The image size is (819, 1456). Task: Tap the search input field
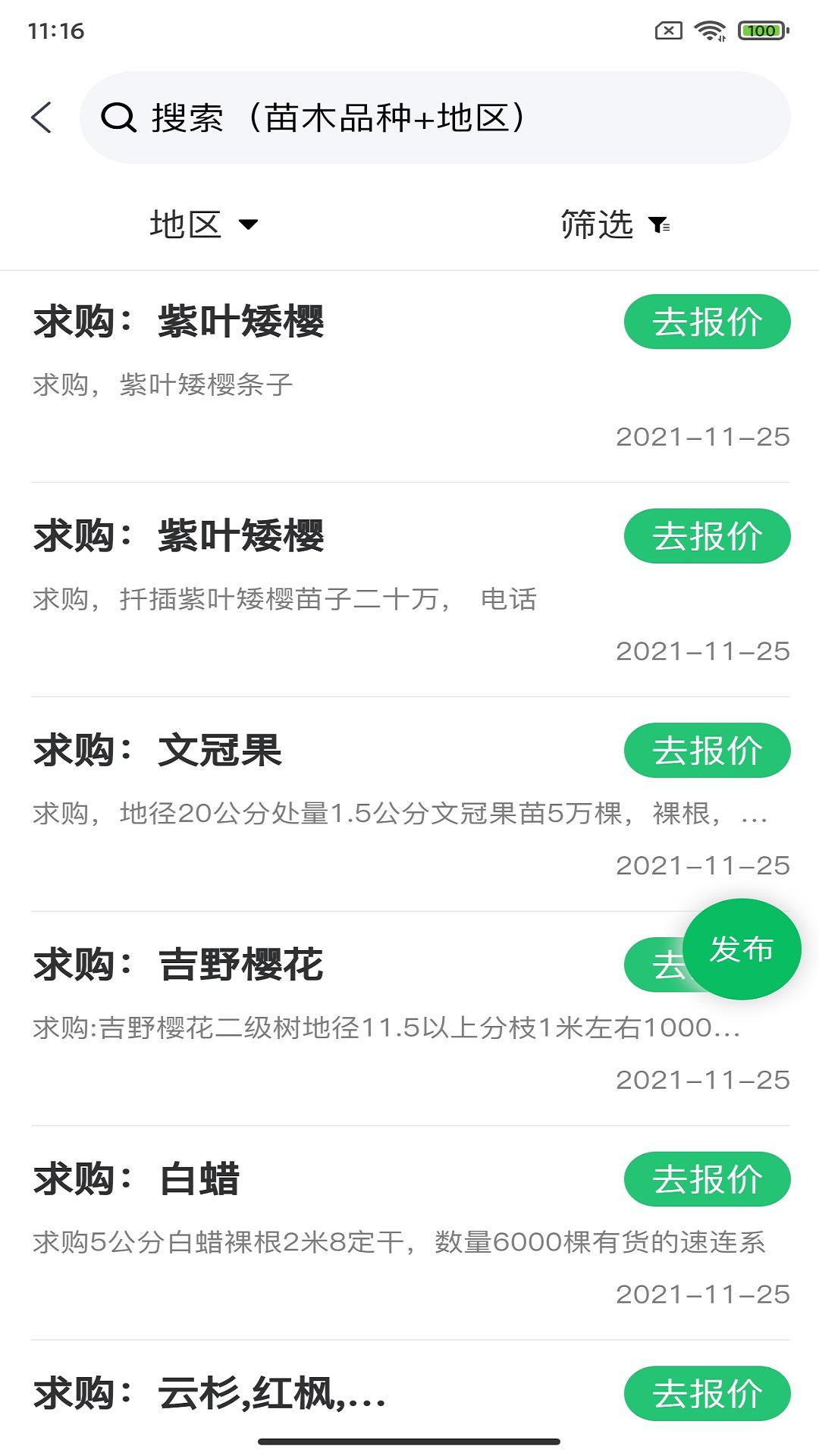click(379, 118)
